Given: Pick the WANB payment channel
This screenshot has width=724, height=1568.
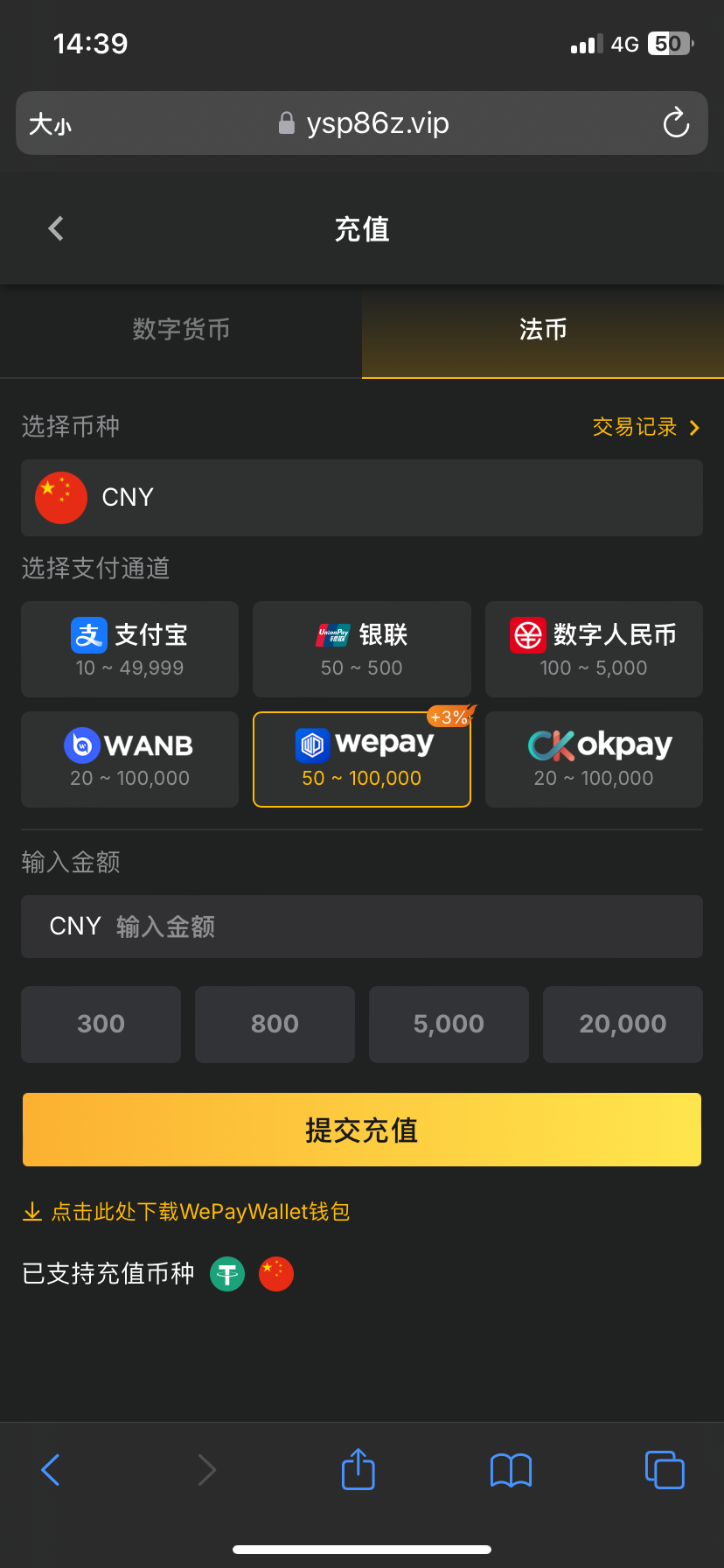Looking at the screenshot, I should (129, 759).
